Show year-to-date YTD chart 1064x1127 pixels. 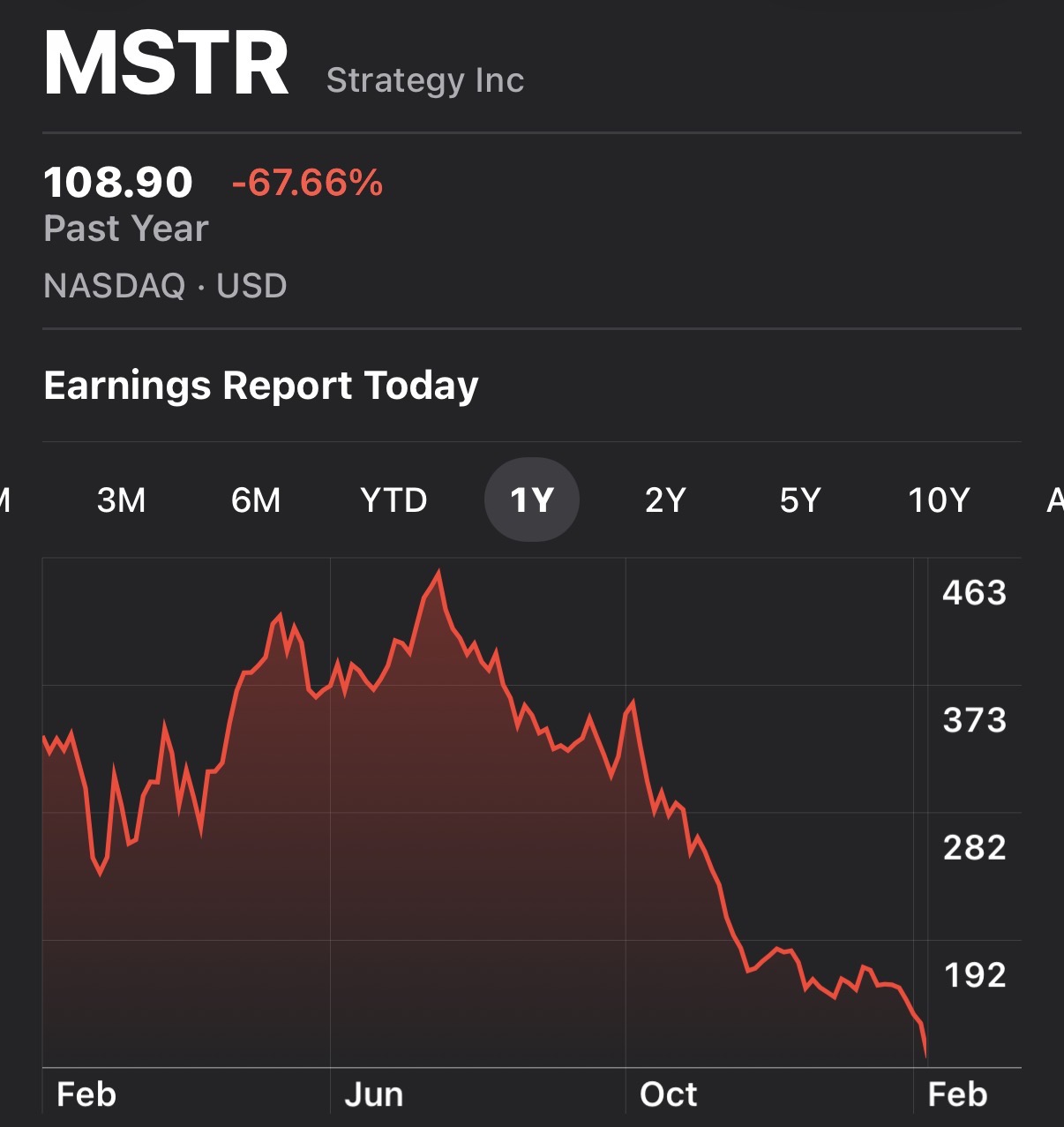click(x=393, y=500)
